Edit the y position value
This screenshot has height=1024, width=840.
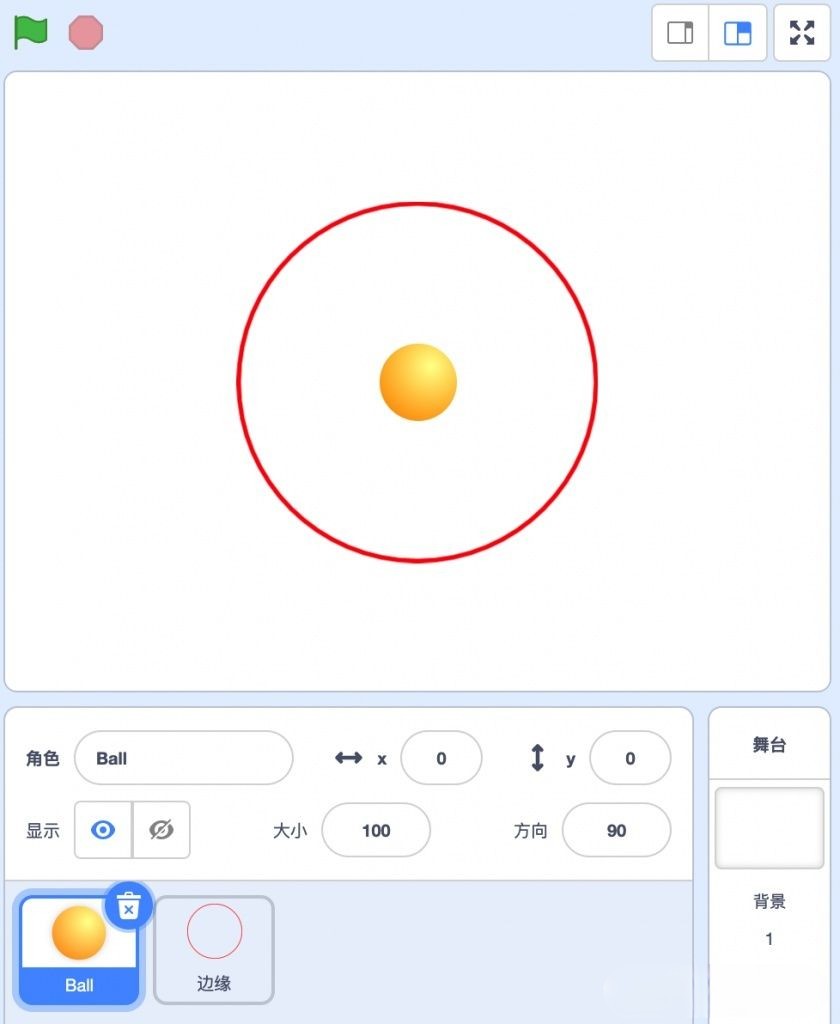click(x=630, y=758)
